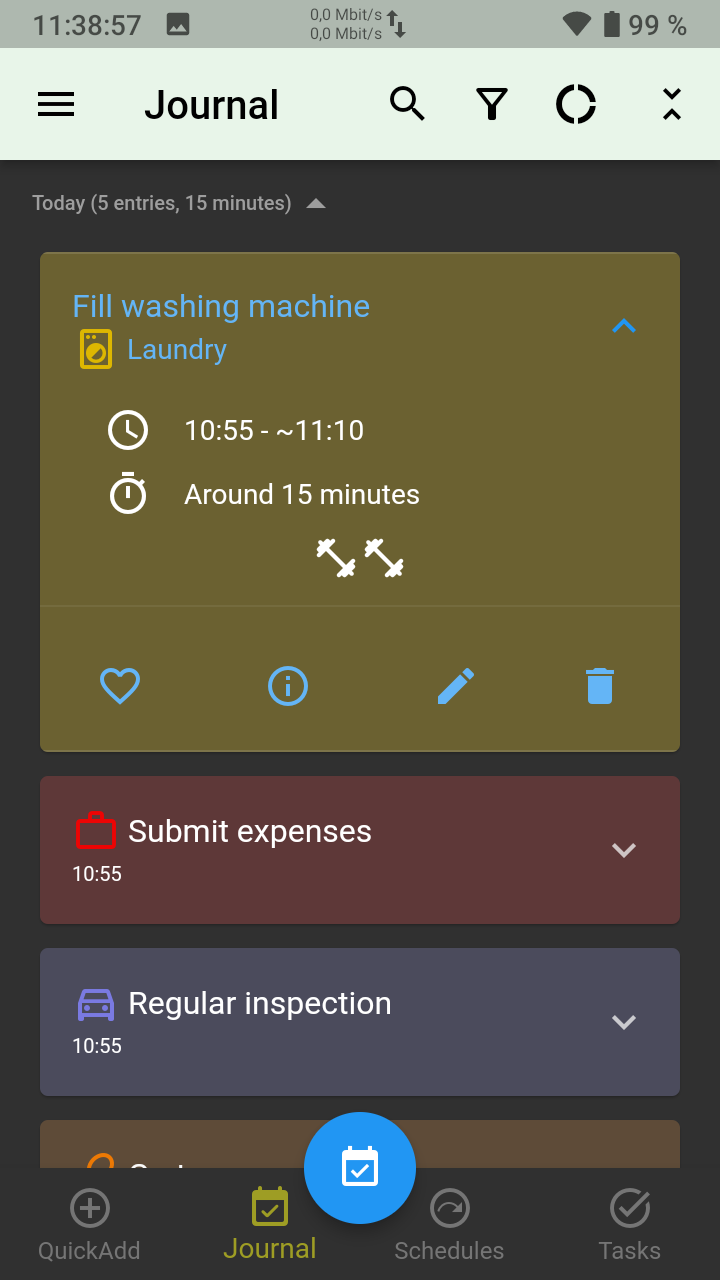The height and width of the screenshot is (1280, 720).
Task: Go to the Schedules tab
Action: (449, 1225)
